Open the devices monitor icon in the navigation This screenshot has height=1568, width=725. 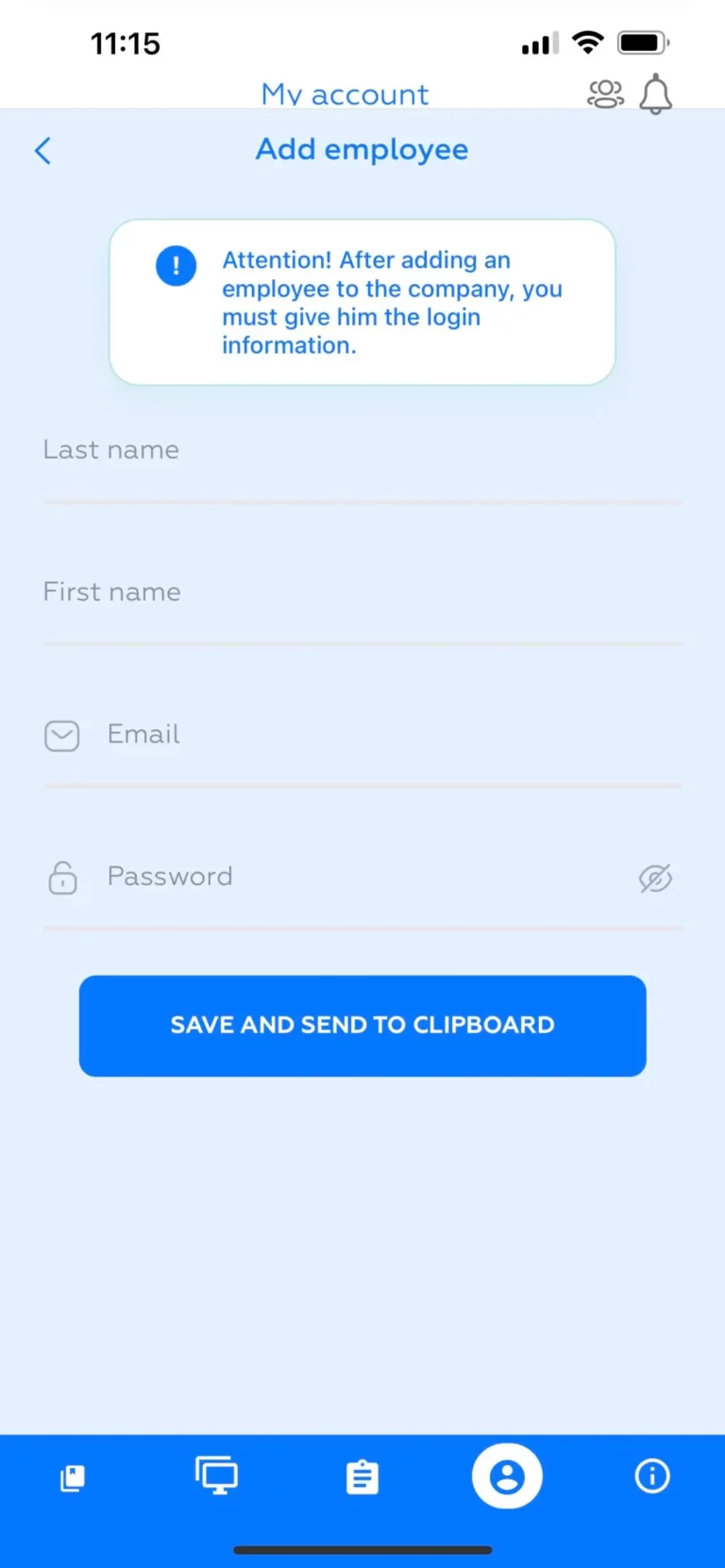pos(216,1476)
